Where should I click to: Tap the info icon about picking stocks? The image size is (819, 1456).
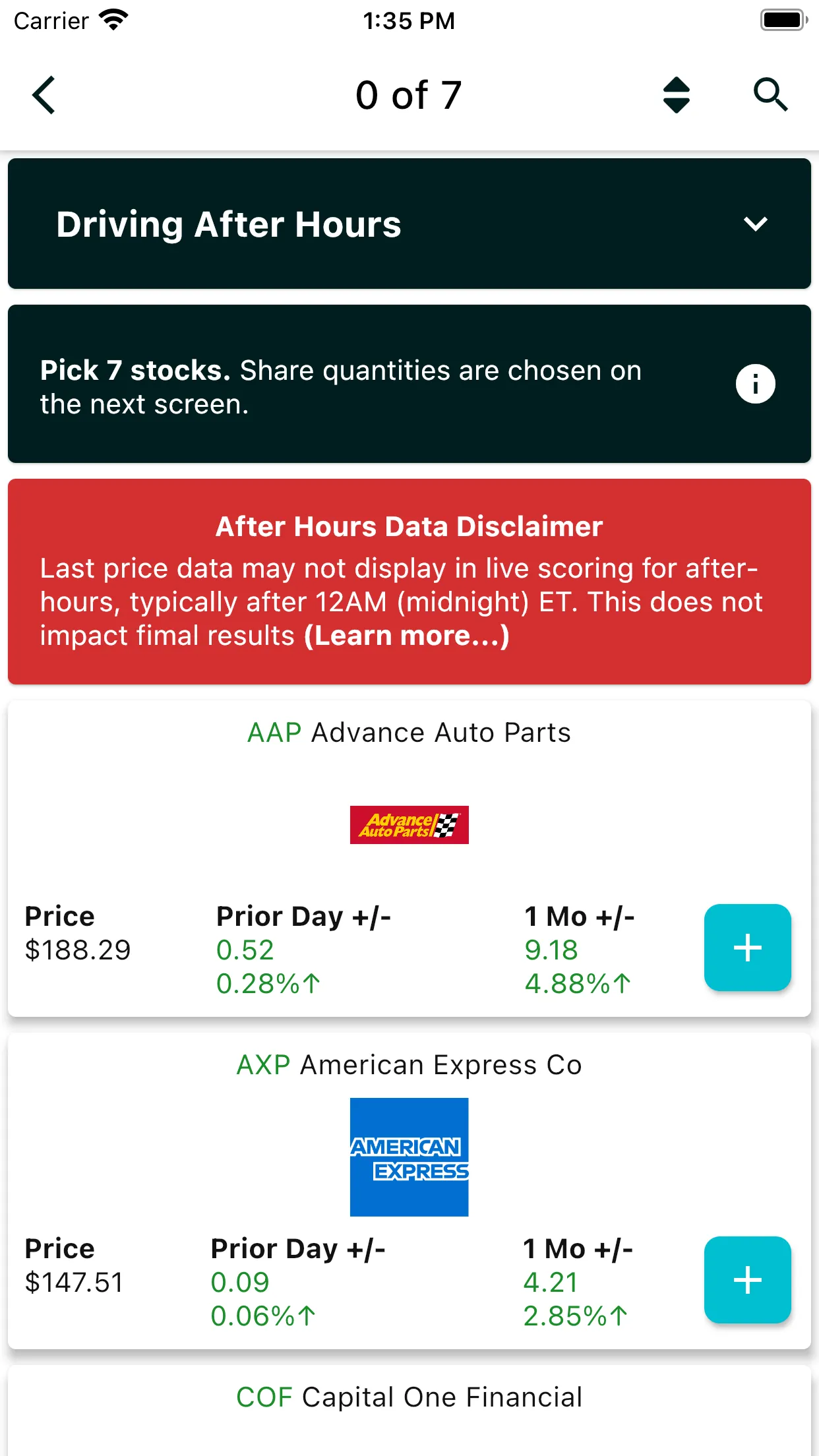pos(754,383)
